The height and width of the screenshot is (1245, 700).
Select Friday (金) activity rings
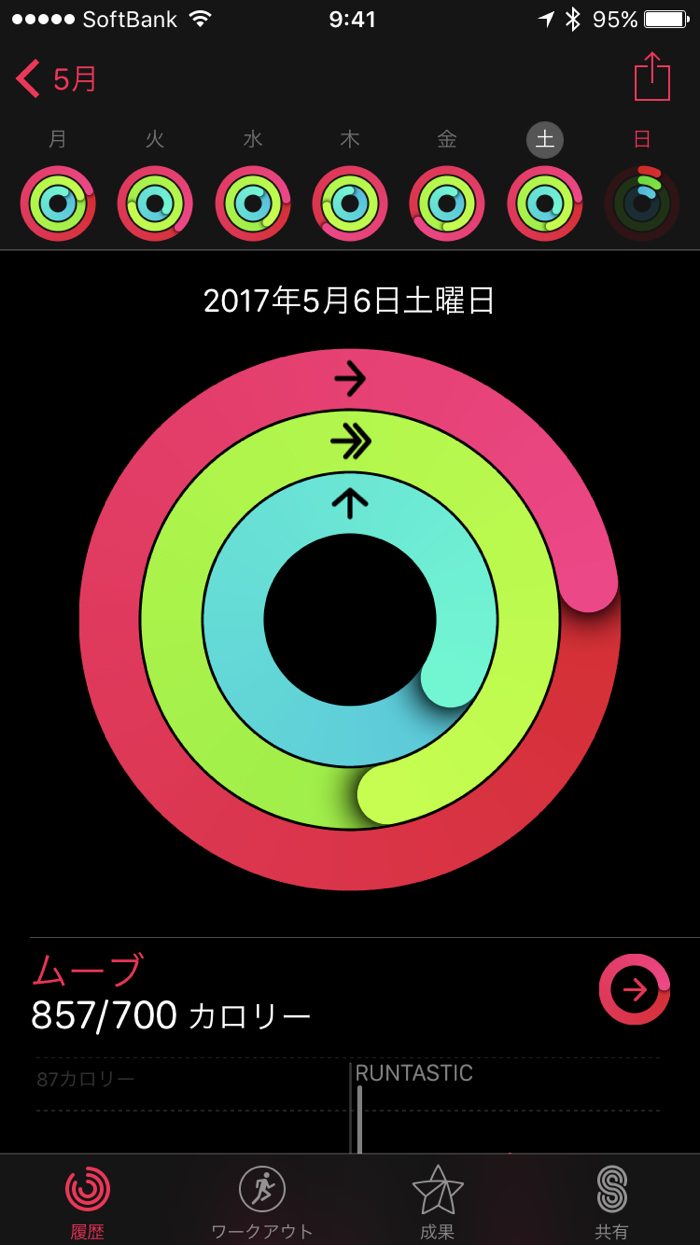[447, 204]
